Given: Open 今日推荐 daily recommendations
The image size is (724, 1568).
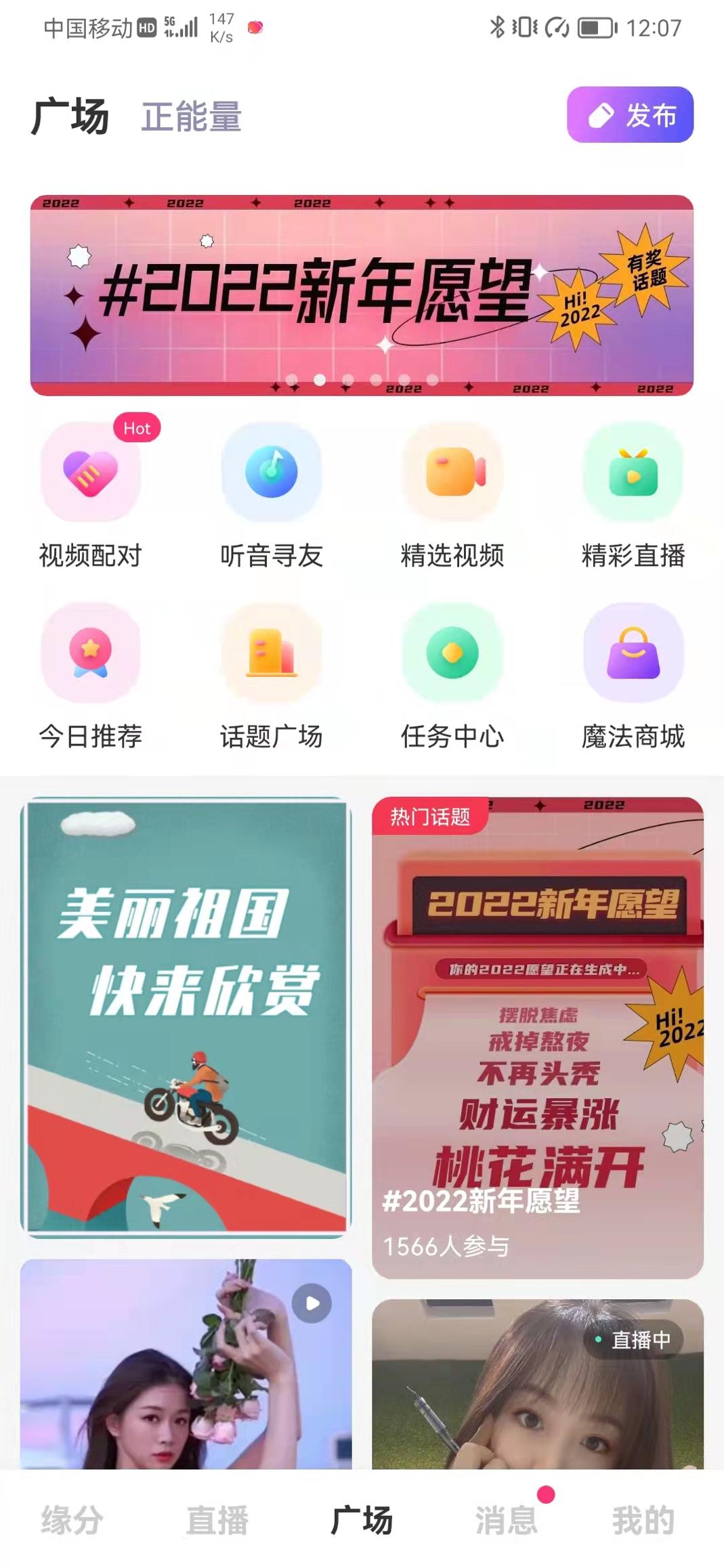Looking at the screenshot, I should [91, 653].
